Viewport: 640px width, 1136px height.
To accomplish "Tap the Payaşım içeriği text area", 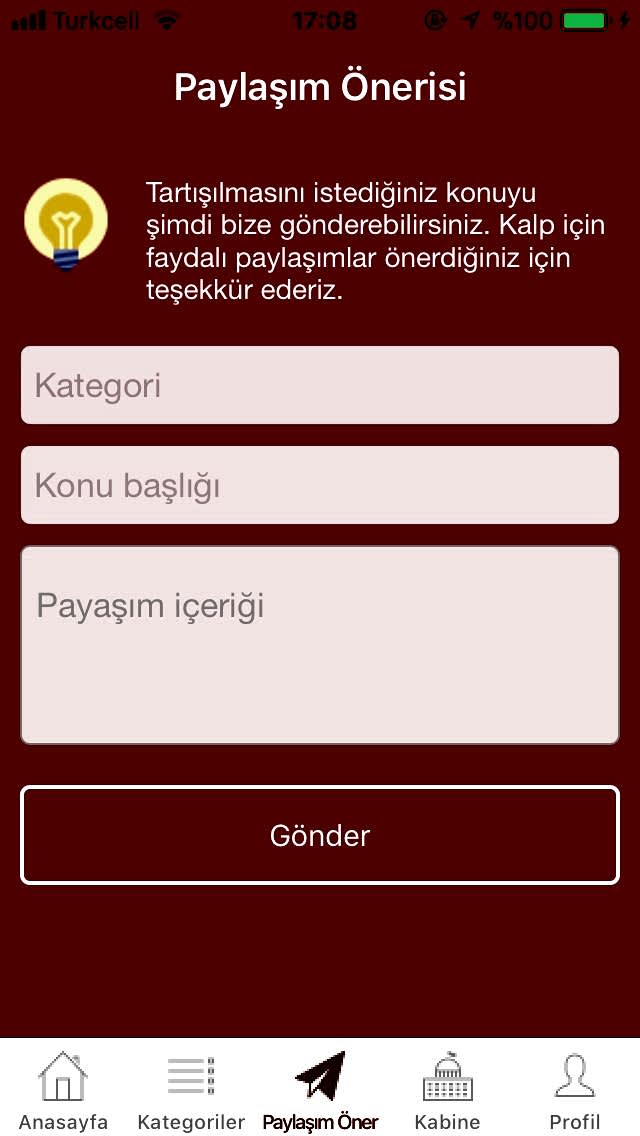I will click(x=320, y=645).
